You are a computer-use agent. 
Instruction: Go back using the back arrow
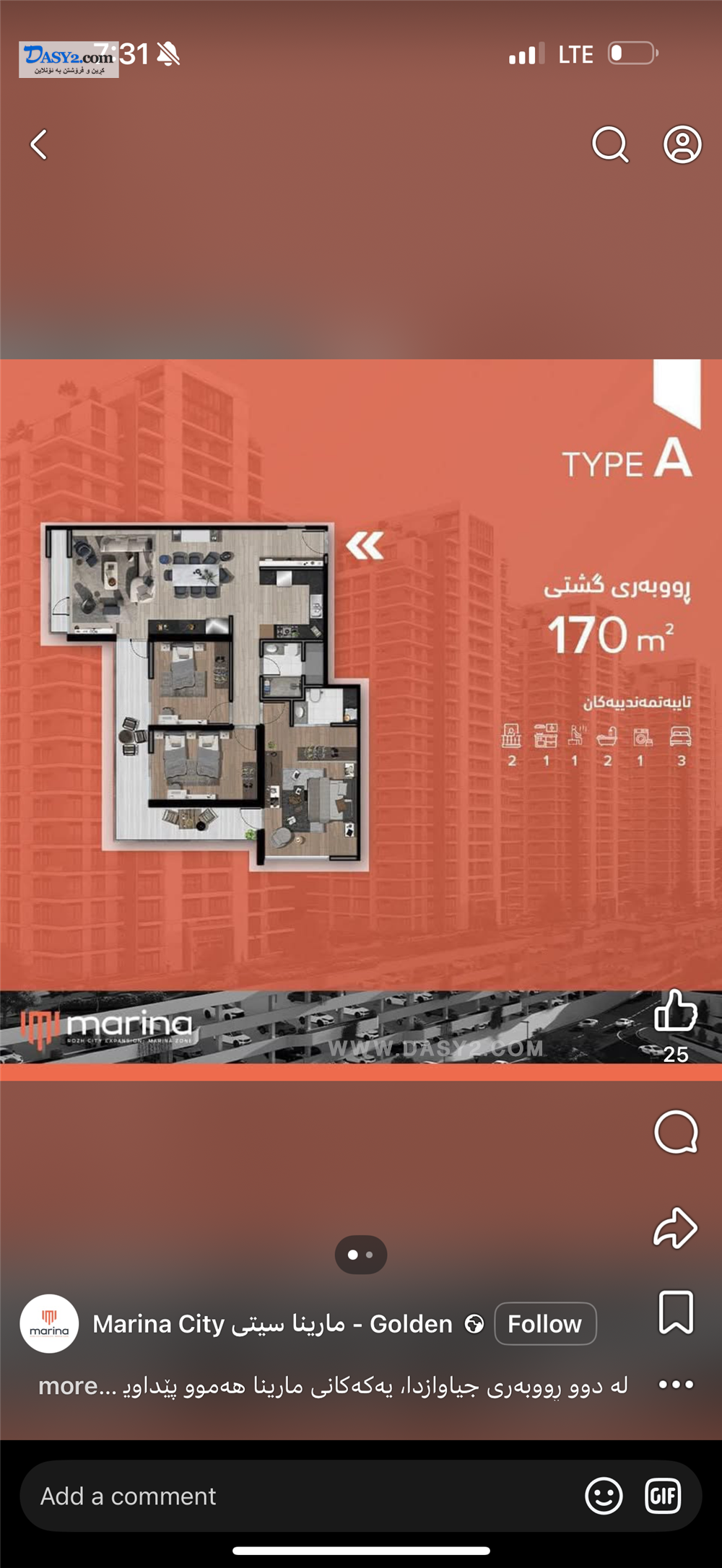point(39,144)
